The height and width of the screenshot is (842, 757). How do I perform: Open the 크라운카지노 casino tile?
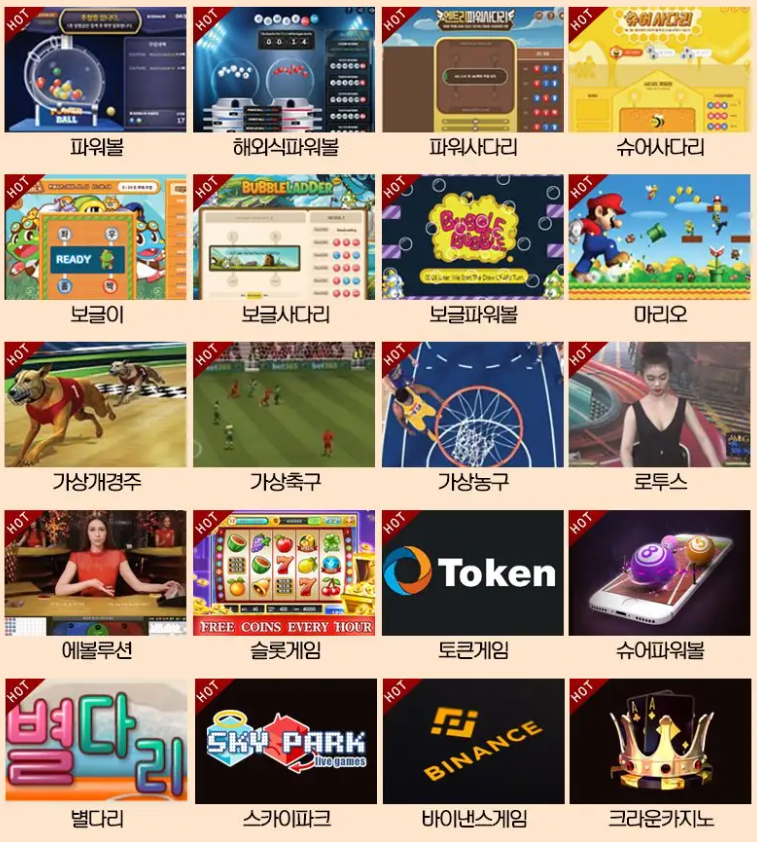coord(660,741)
